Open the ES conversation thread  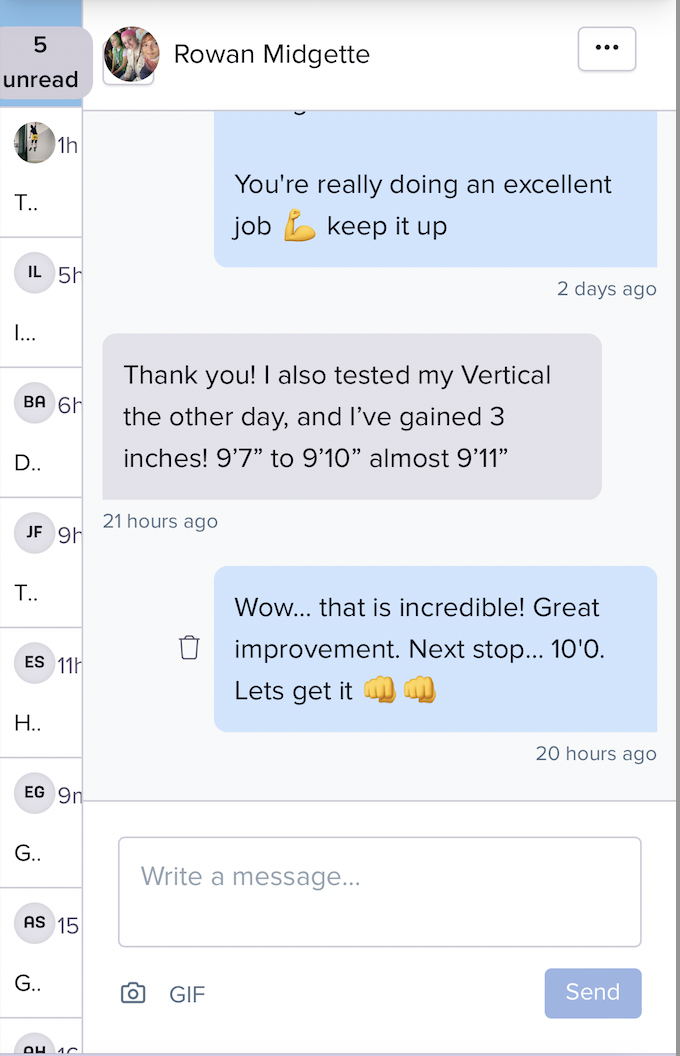[x=41, y=692]
